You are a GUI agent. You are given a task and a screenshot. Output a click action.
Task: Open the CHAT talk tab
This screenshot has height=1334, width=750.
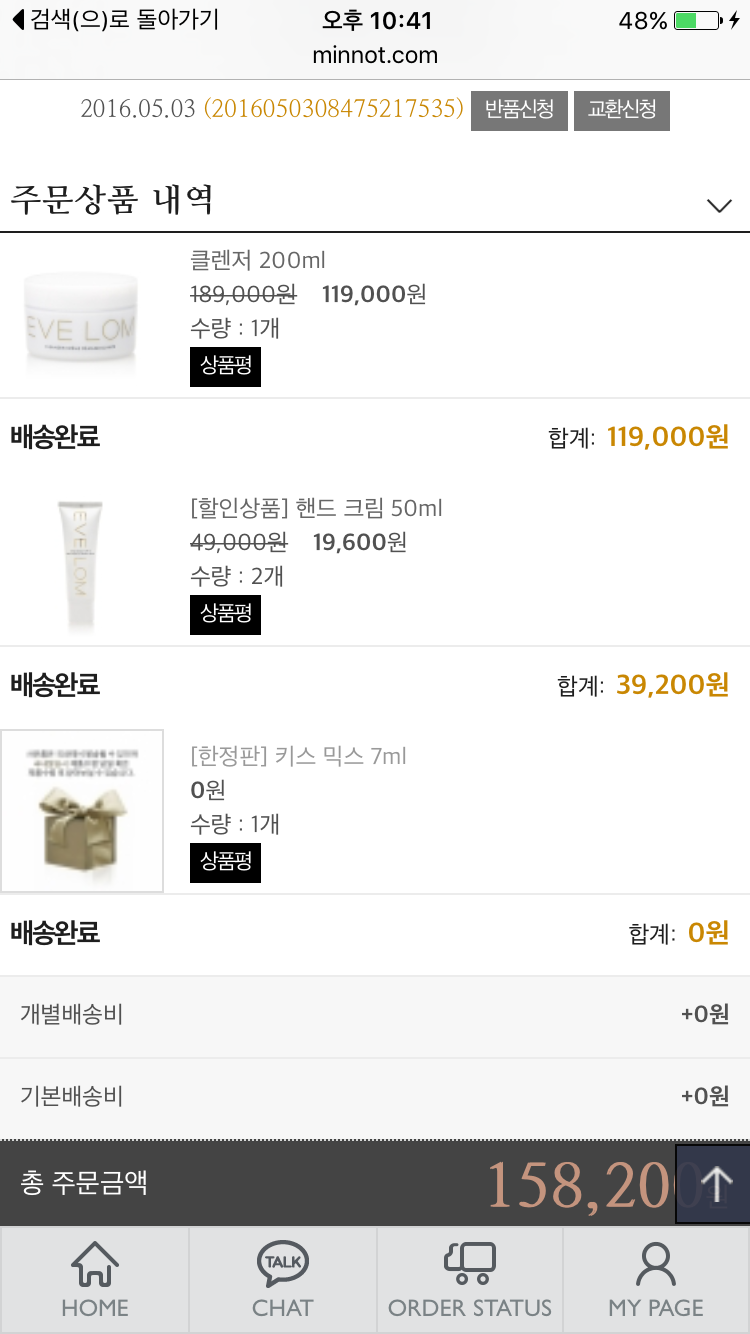[x=282, y=1280]
